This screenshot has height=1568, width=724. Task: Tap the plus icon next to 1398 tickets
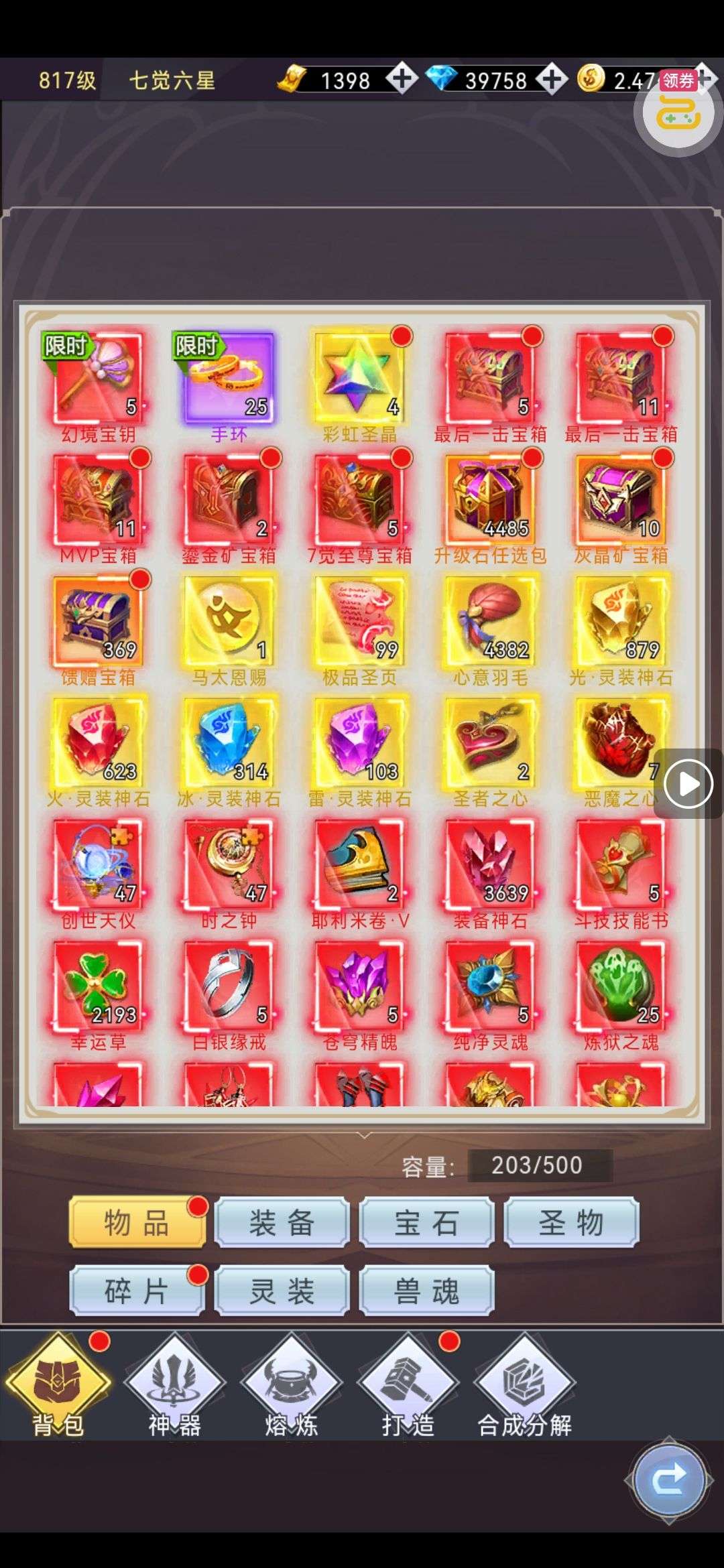click(x=401, y=80)
